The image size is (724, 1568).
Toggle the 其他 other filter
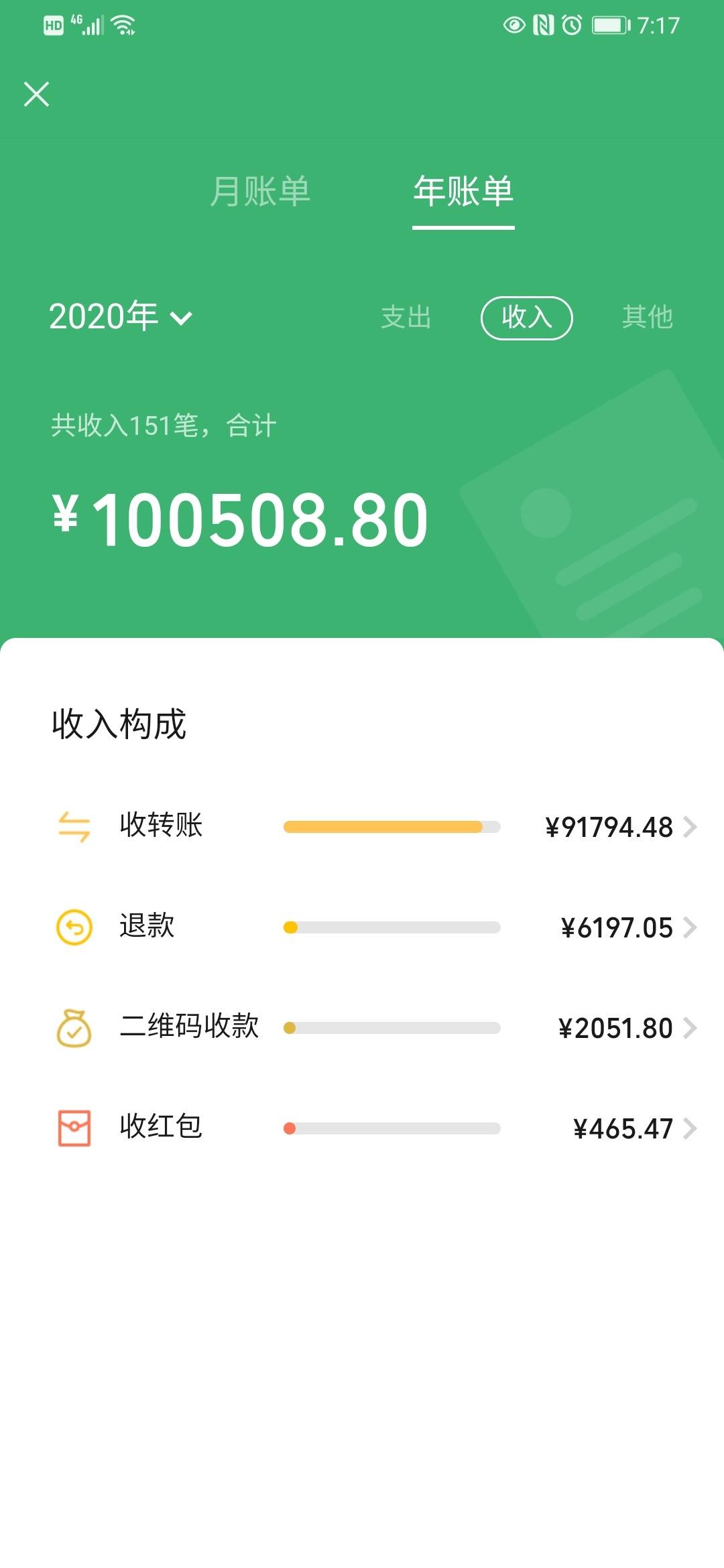[x=648, y=318]
